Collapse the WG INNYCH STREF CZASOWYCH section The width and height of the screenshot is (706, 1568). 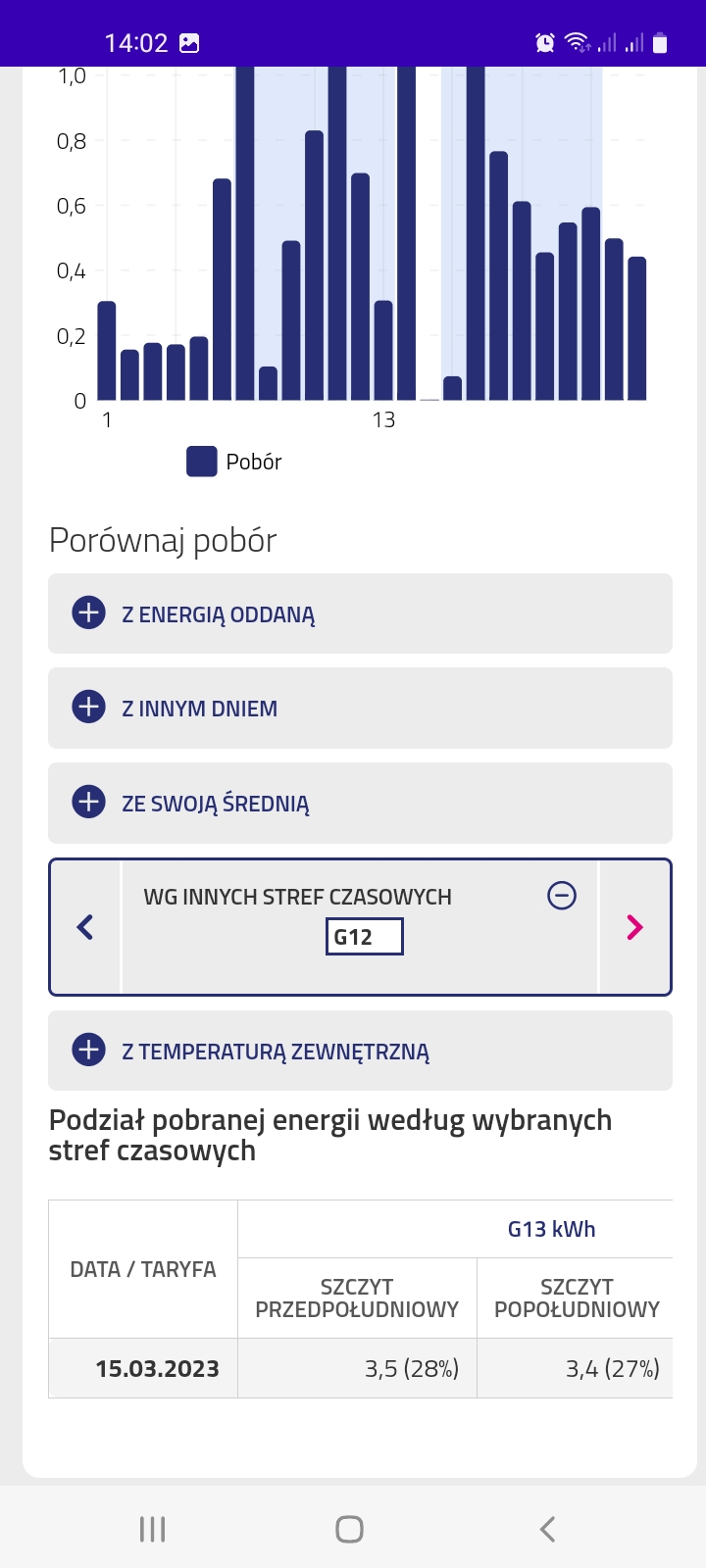562,895
